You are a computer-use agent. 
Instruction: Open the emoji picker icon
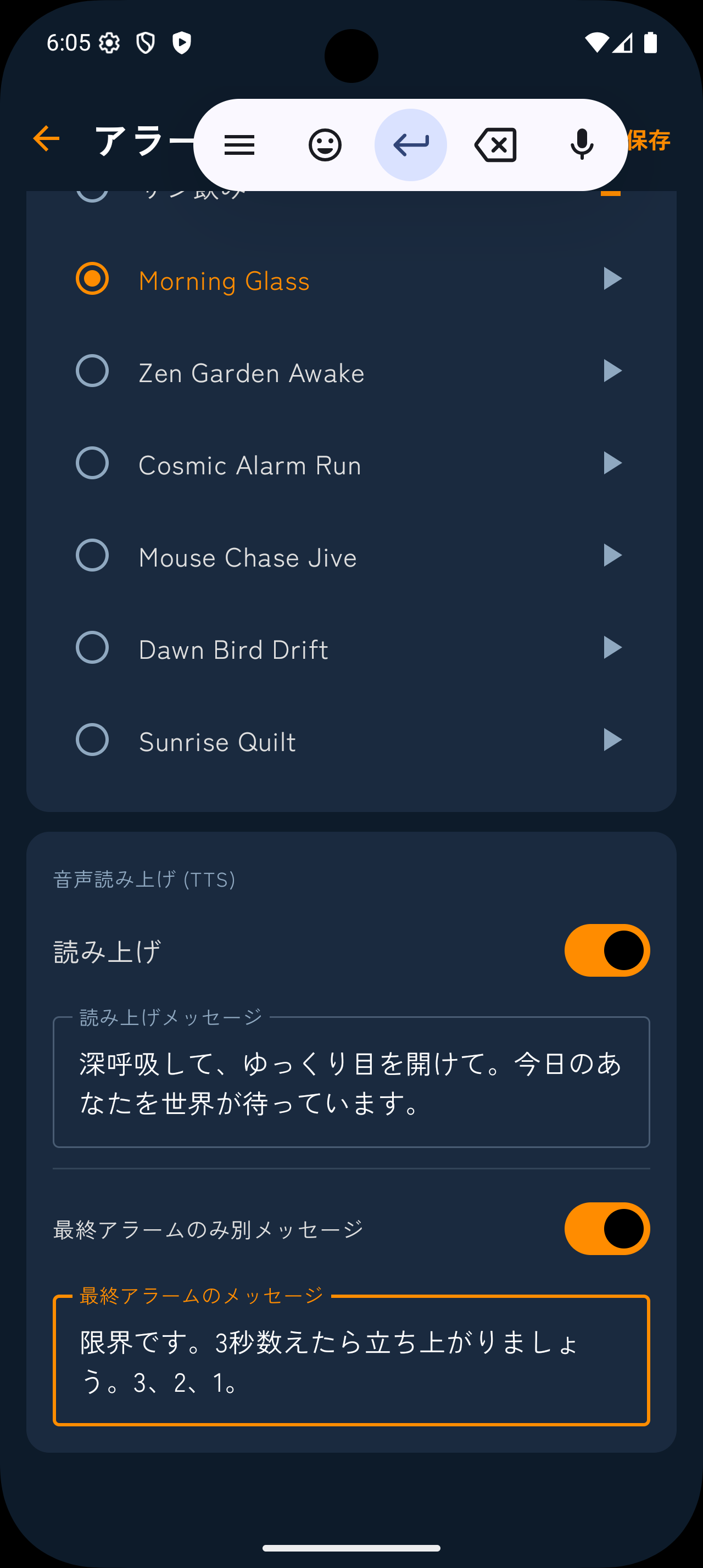(x=325, y=144)
